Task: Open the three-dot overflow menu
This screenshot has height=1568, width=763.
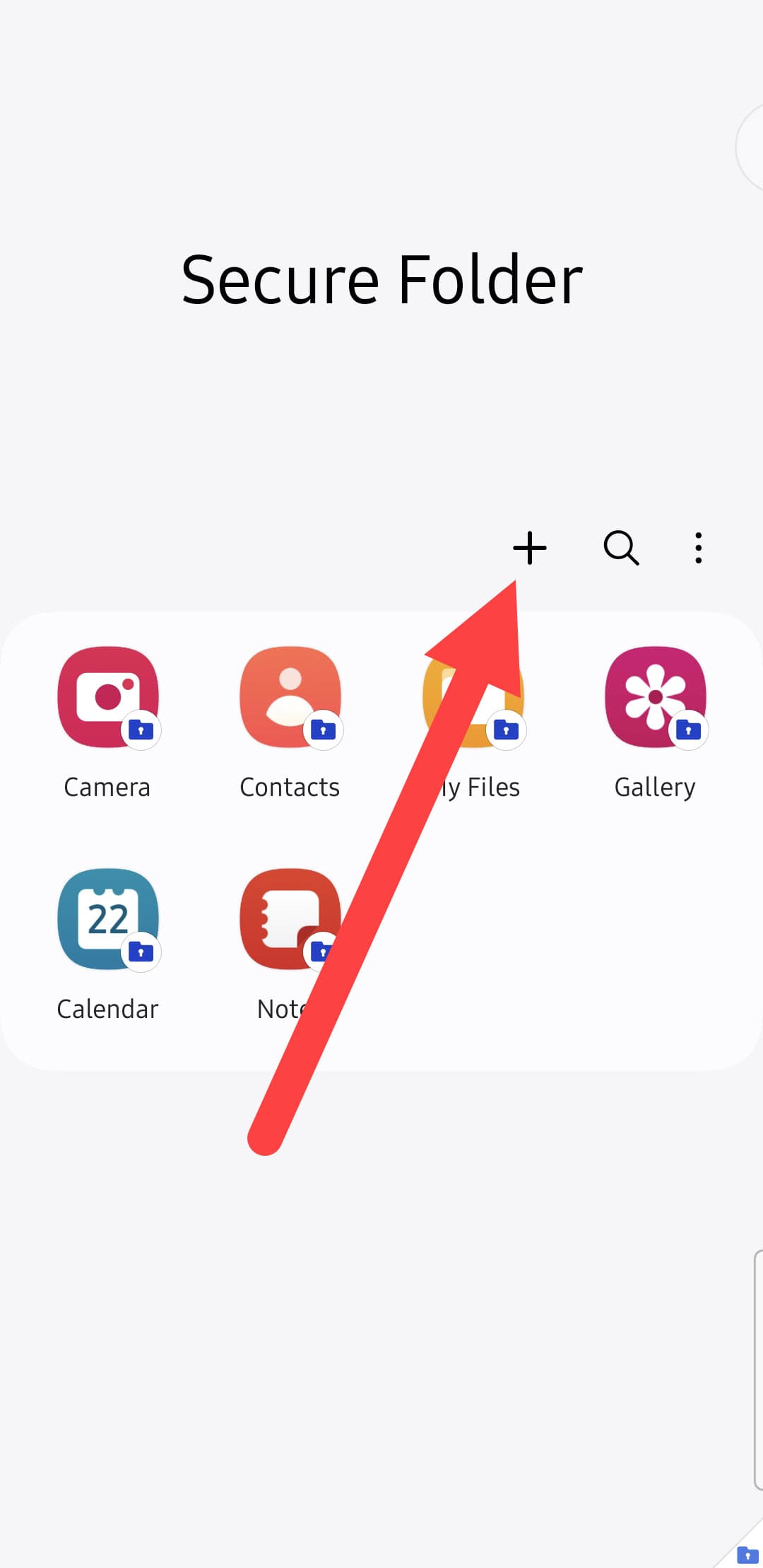Action: coord(698,548)
